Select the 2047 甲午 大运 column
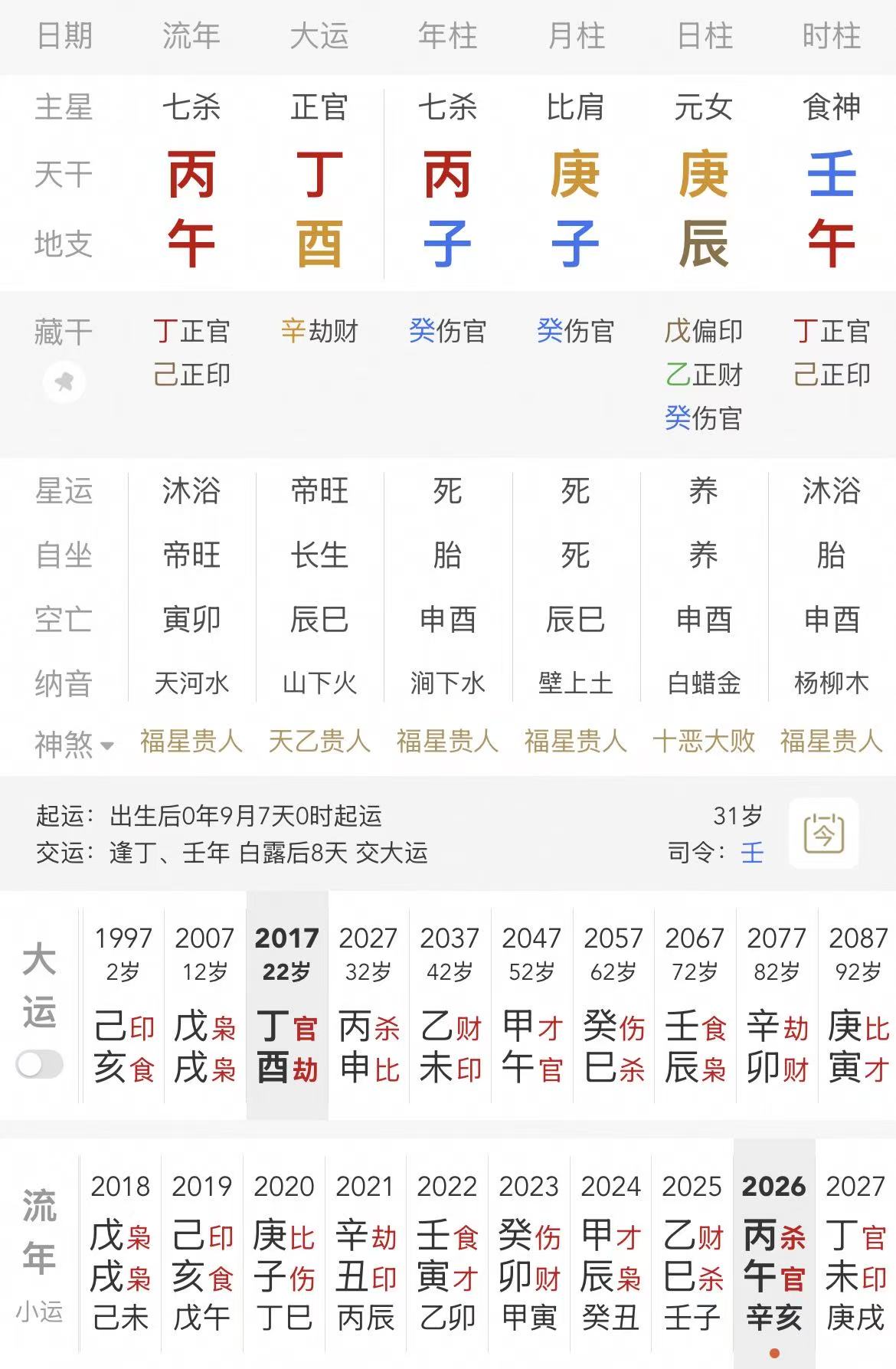The width and height of the screenshot is (896, 1369). coord(532,1005)
